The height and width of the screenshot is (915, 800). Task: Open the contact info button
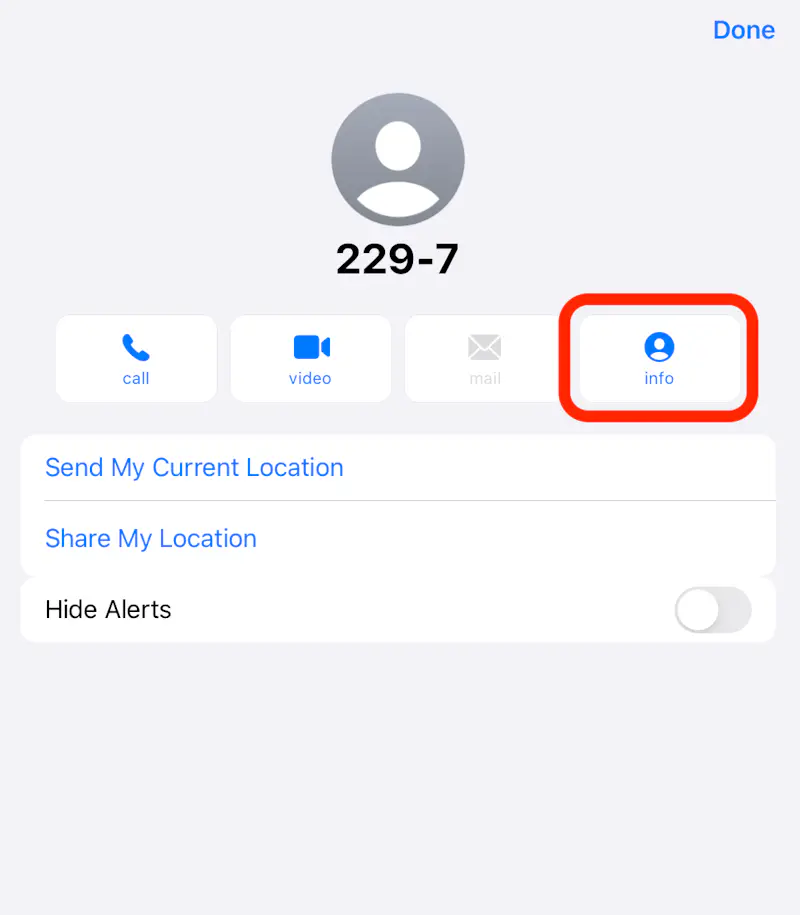tap(659, 358)
